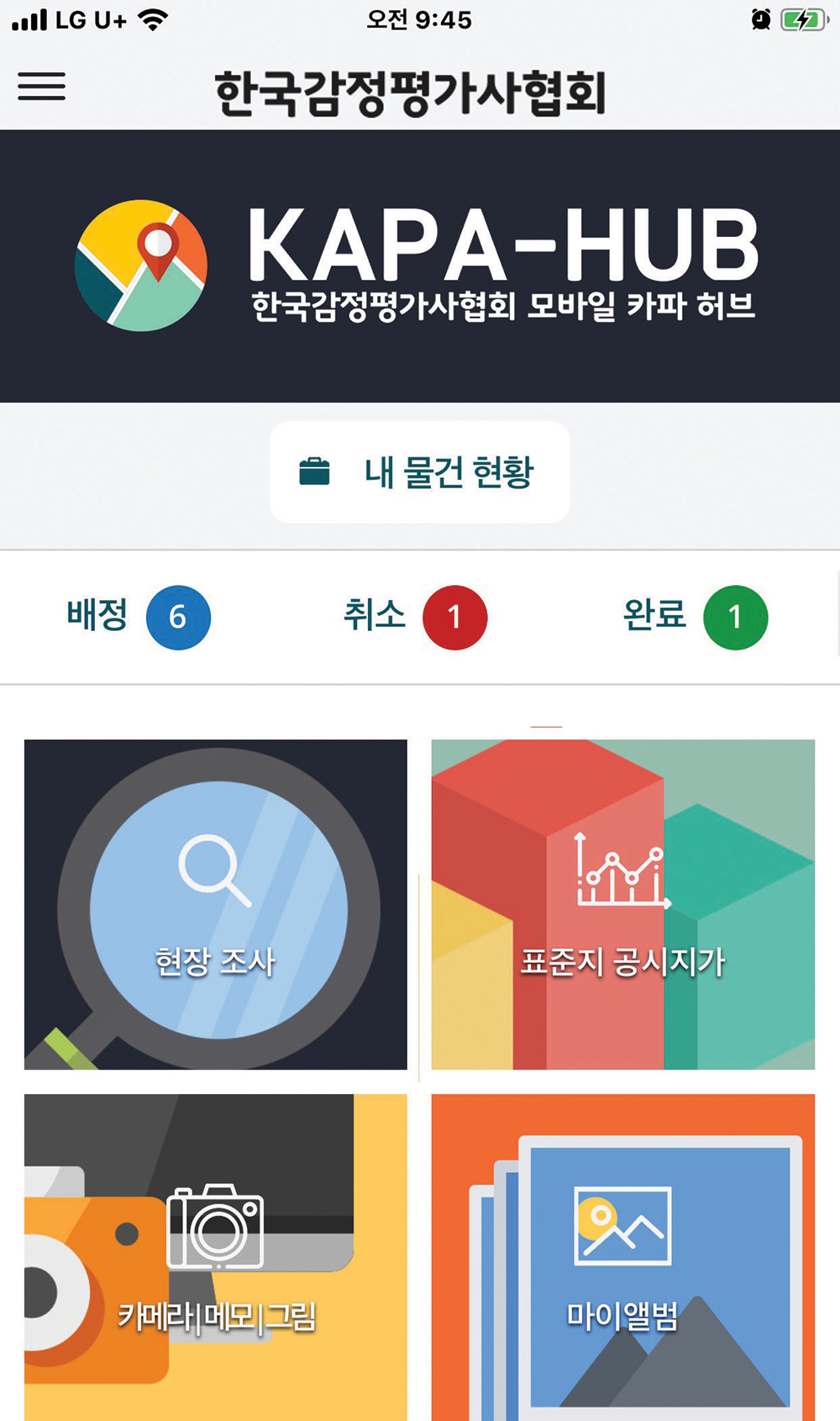This screenshot has width=840, height=1421.
Task: View 취소 cancelled items
Action: (x=415, y=617)
